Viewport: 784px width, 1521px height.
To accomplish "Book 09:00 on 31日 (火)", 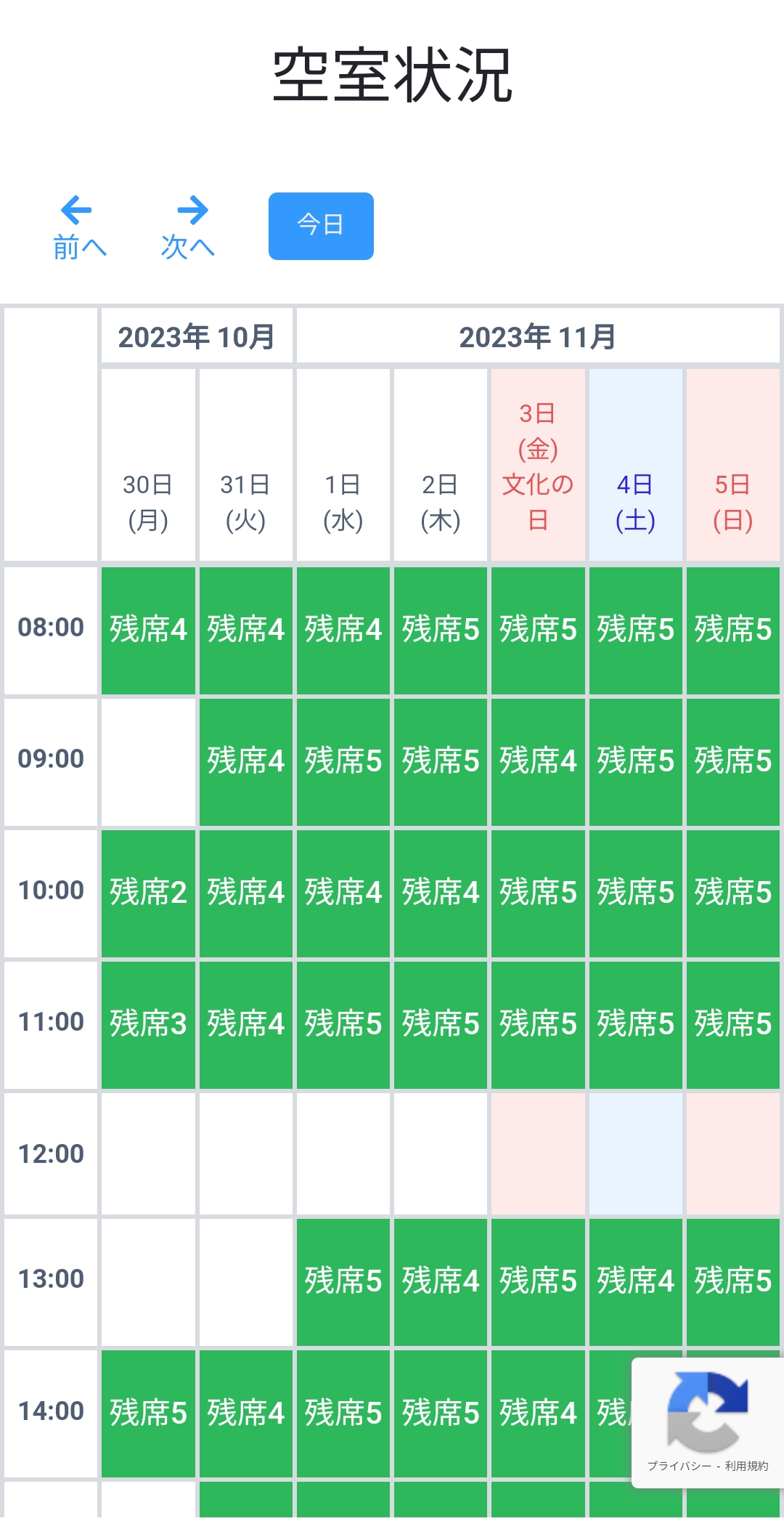I will [246, 762].
